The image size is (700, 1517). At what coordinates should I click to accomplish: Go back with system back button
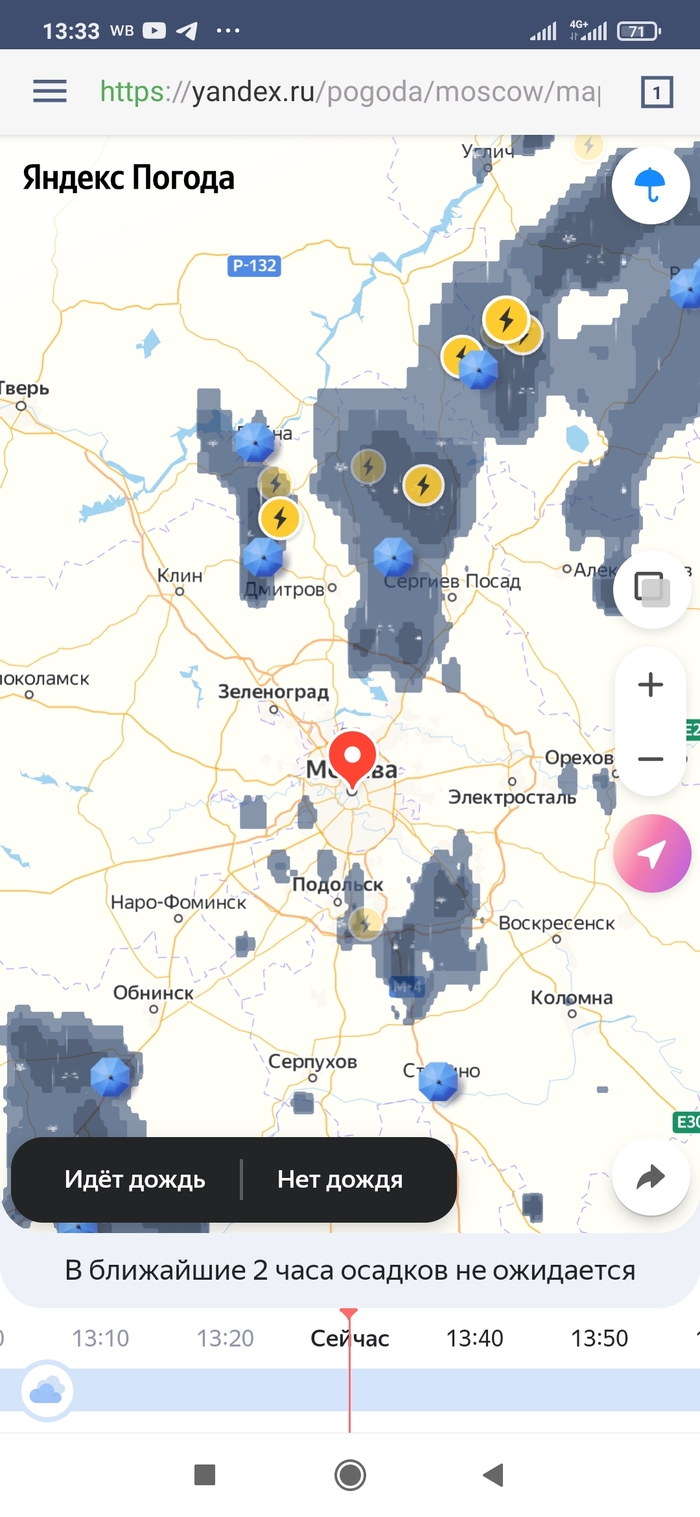[491, 1474]
